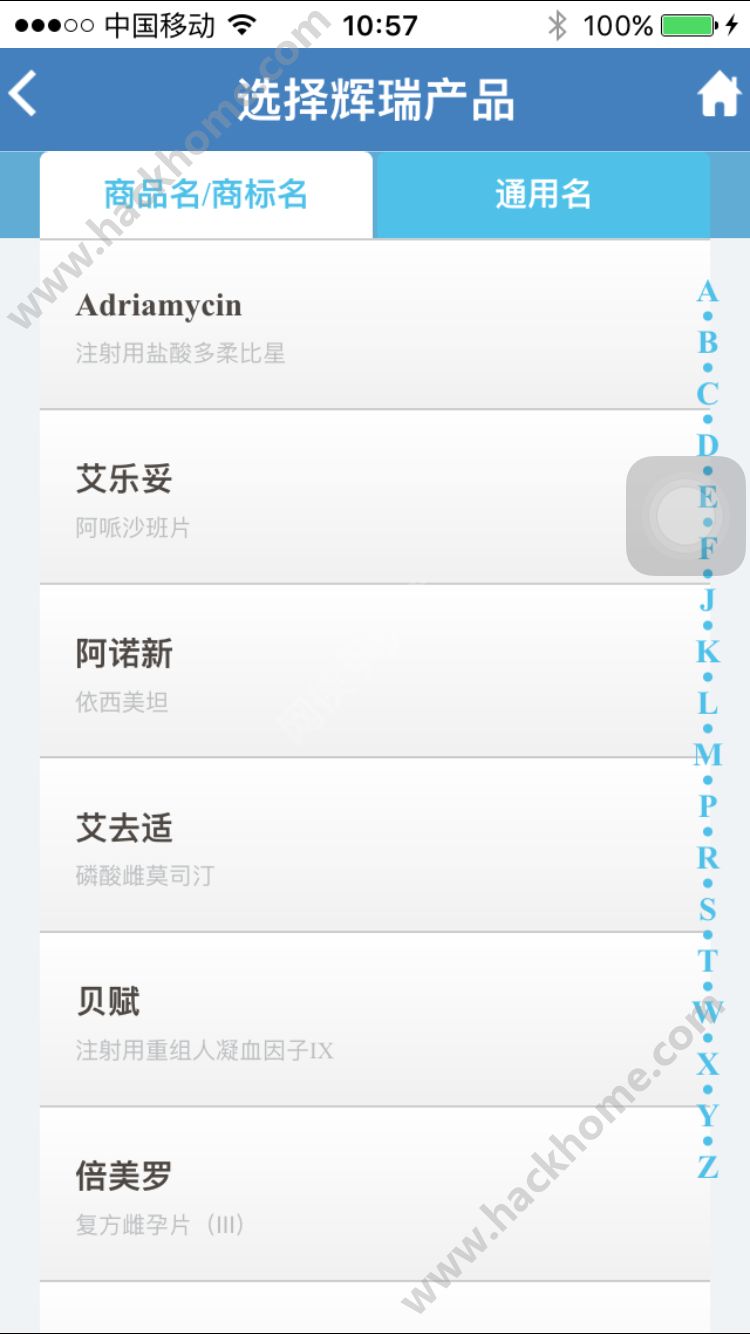Open the 艾去适 product row
The width and height of the screenshot is (750, 1334).
click(x=360, y=845)
